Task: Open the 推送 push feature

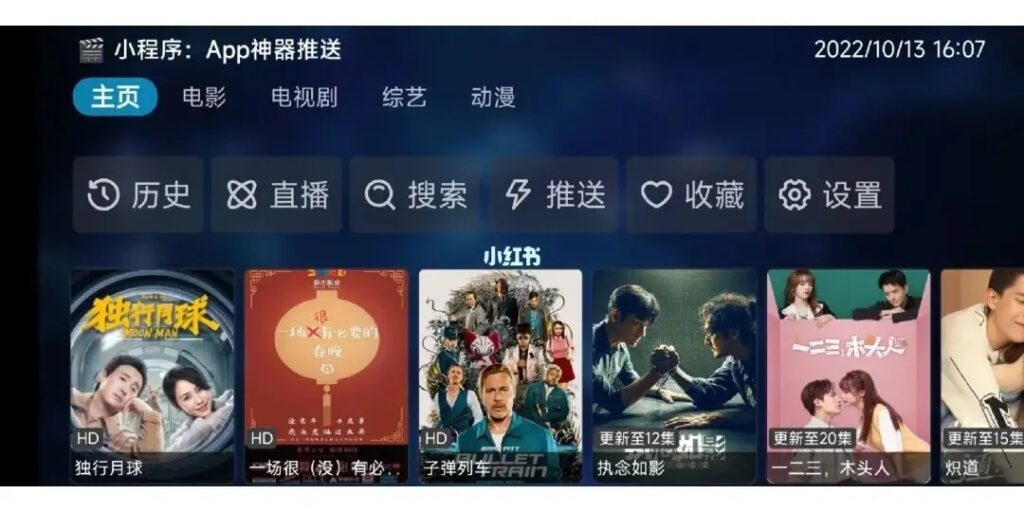Action: (554, 195)
